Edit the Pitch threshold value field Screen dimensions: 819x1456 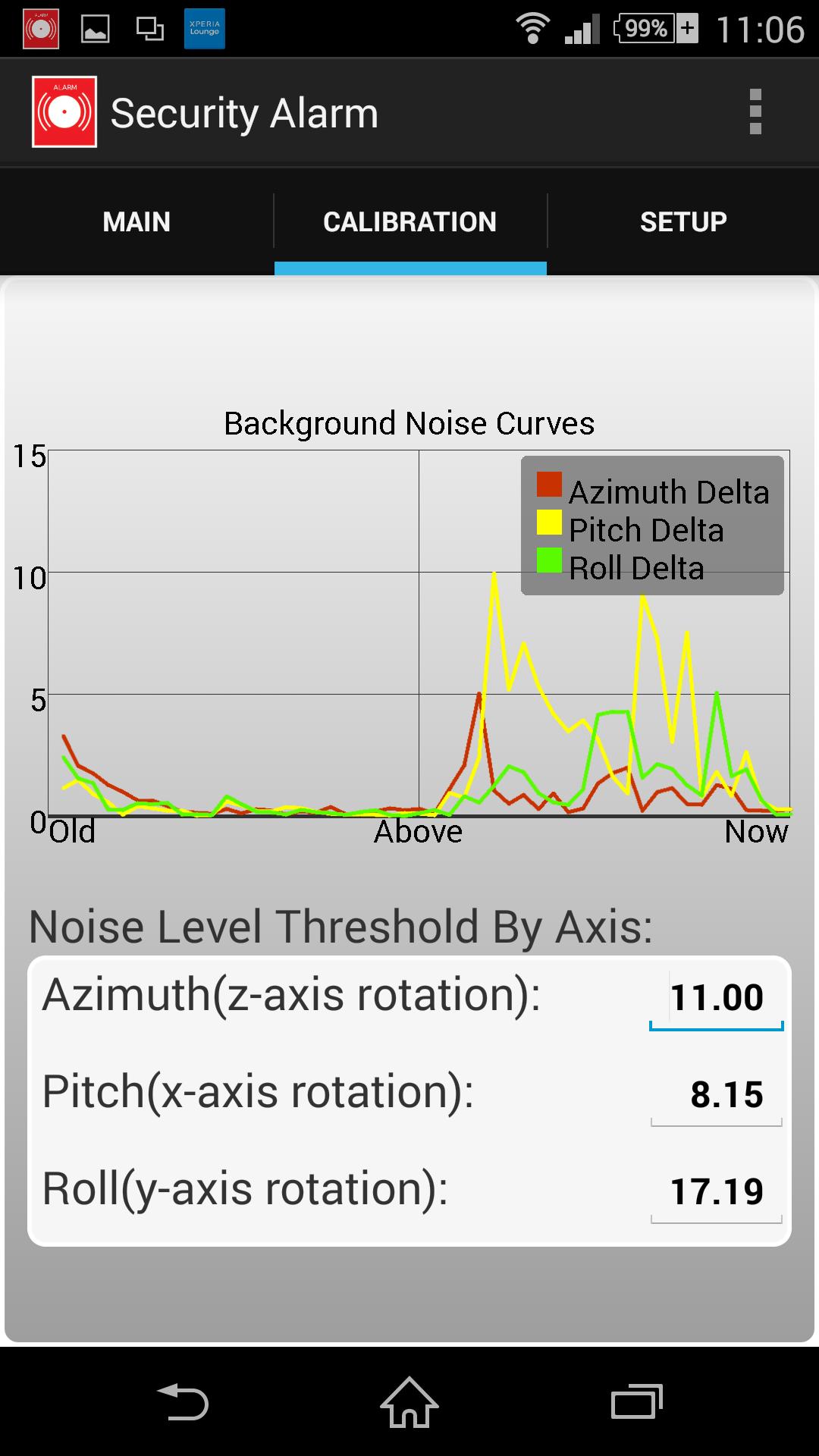[716, 1094]
